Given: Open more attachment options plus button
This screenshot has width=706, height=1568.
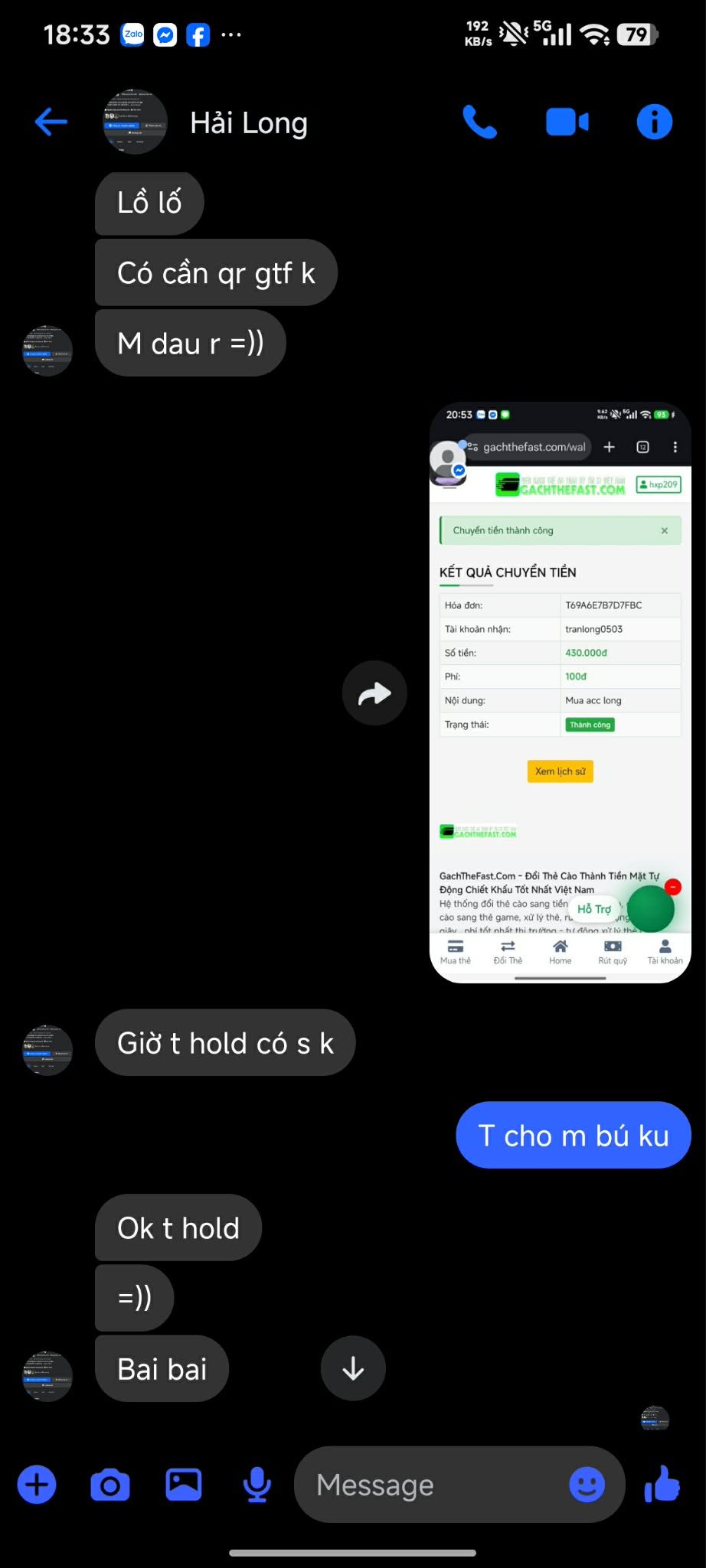Looking at the screenshot, I should click(37, 1485).
